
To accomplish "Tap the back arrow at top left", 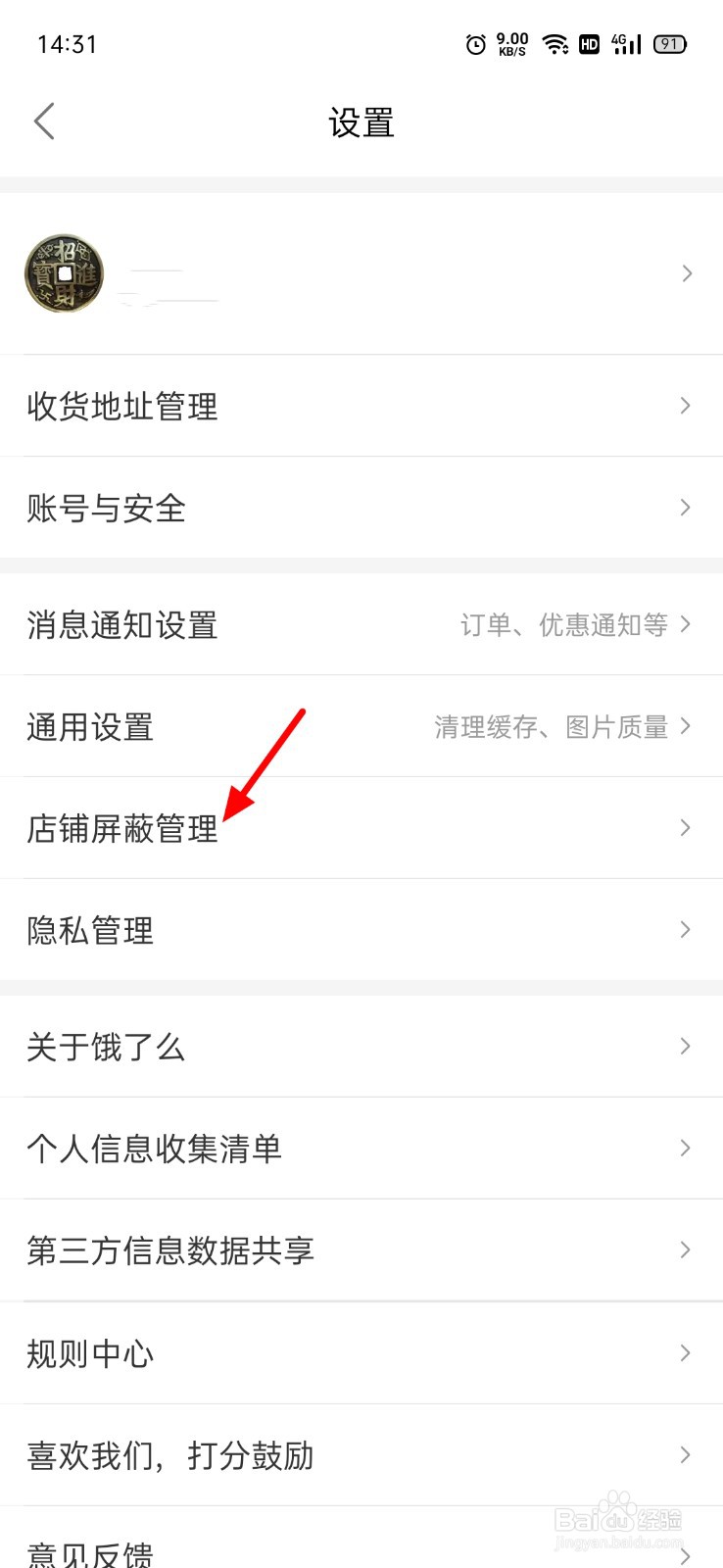I will coord(43,121).
